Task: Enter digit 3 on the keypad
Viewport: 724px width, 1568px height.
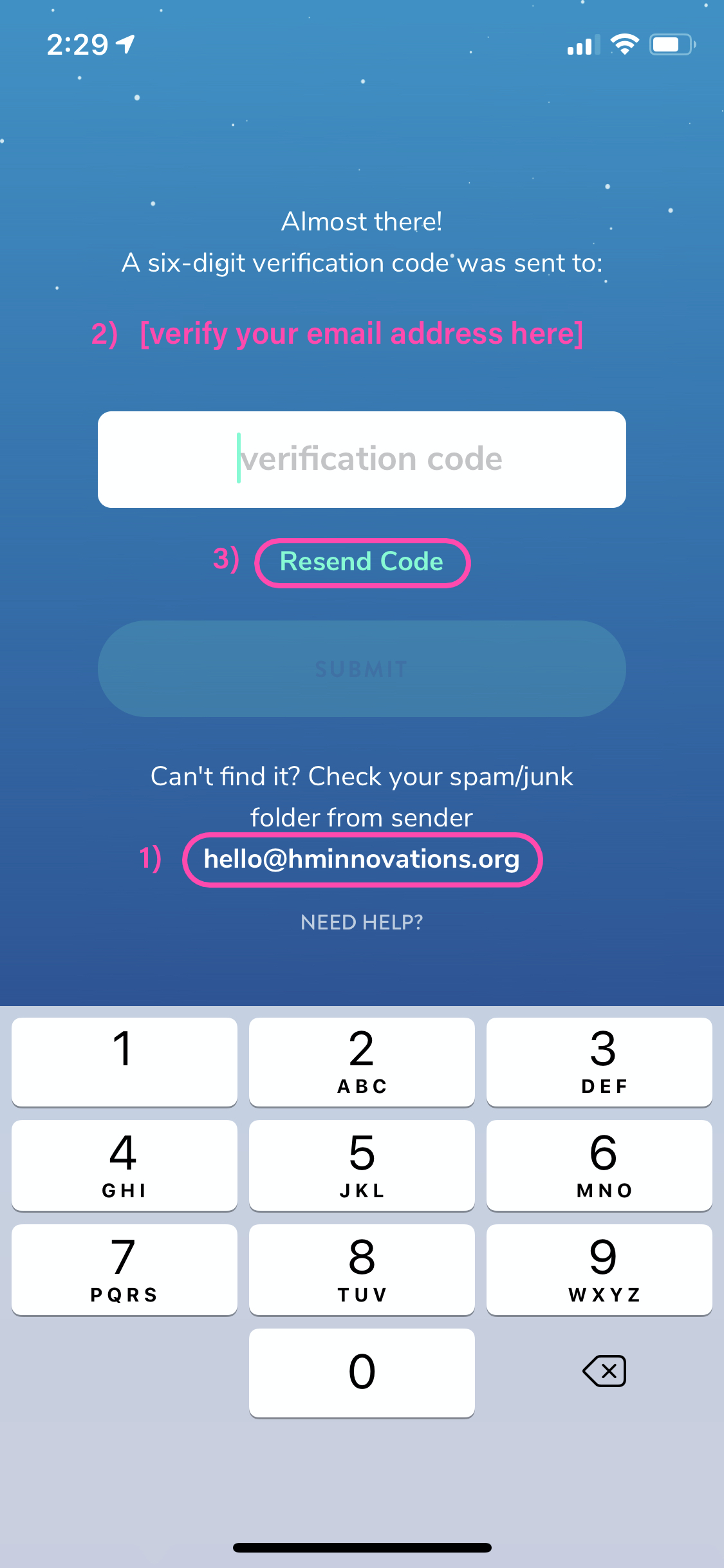Action: click(599, 1062)
